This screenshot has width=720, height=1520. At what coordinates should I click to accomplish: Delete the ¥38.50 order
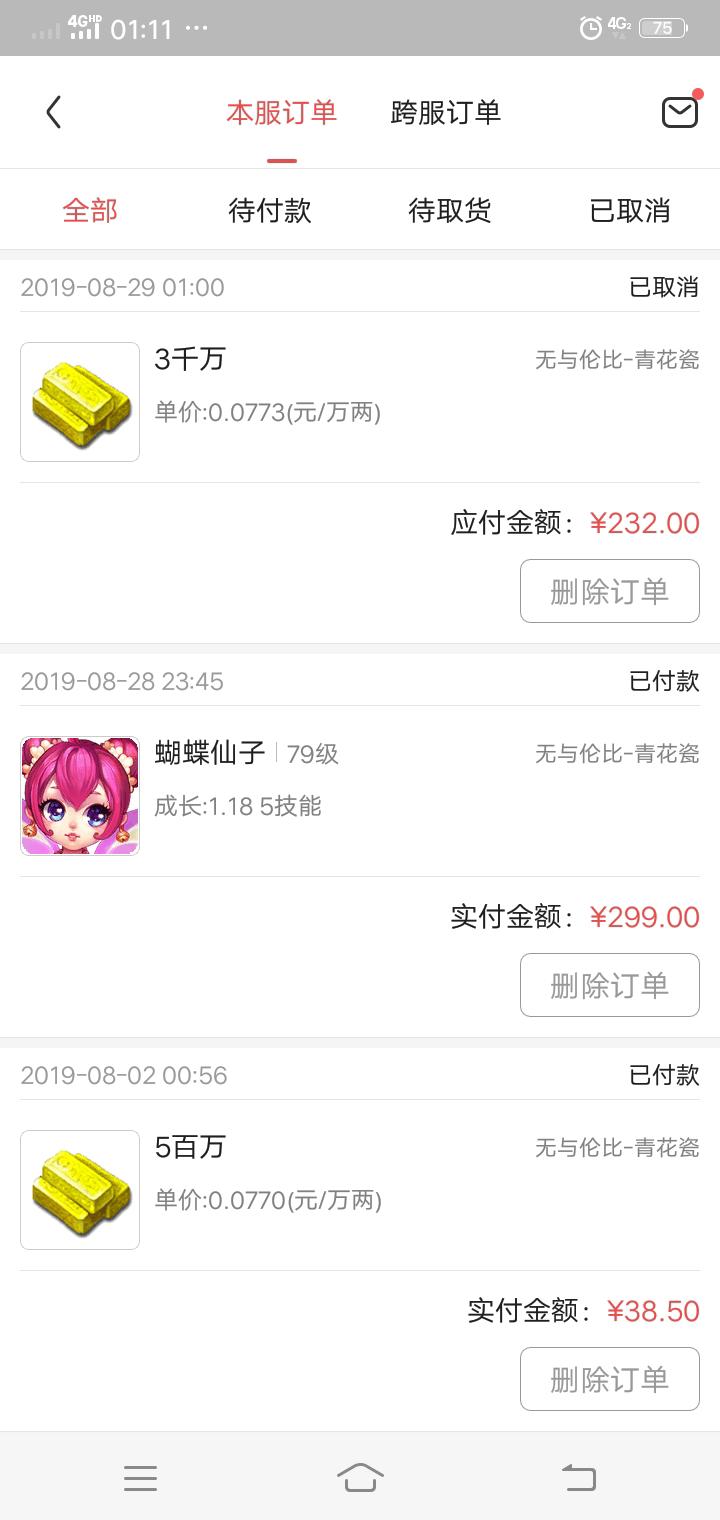pyautogui.click(x=609, y=1379)
